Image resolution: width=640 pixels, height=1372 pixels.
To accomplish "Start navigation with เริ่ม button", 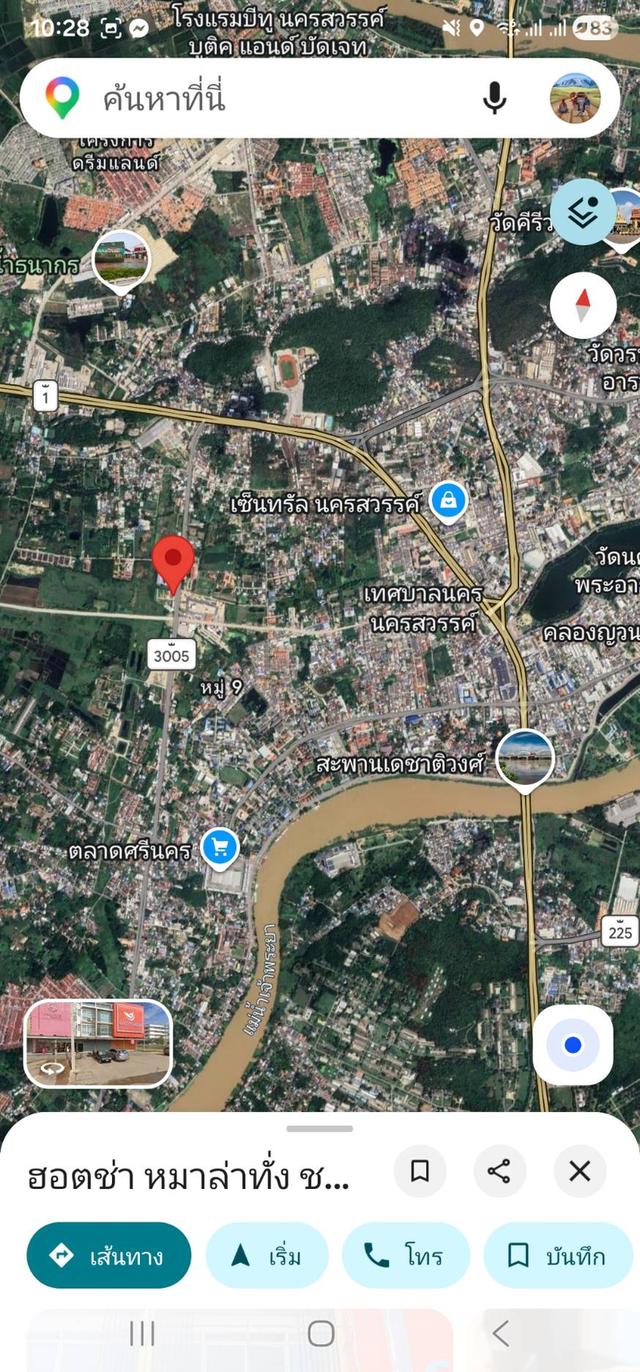I will click(266, 1255).
